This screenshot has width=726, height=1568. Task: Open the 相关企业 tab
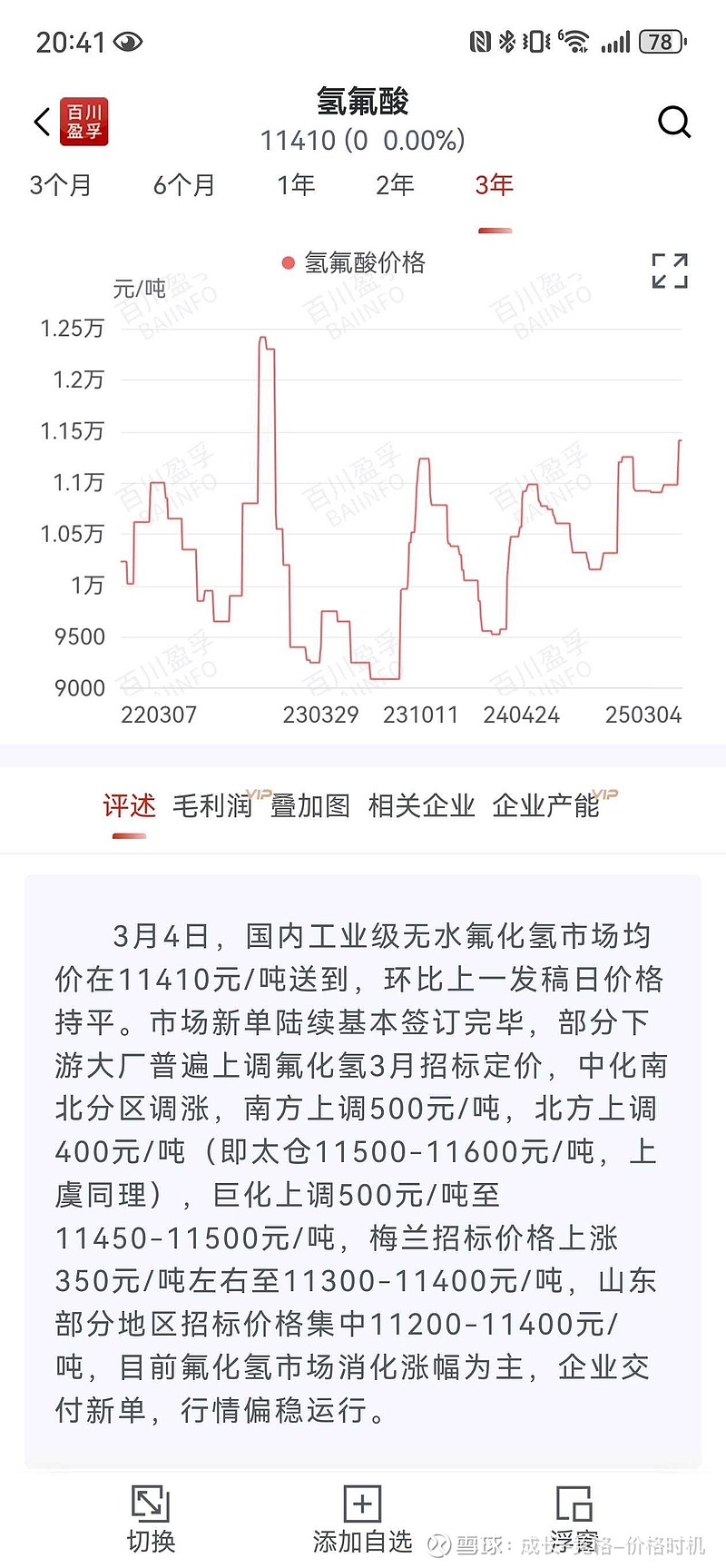click(423, 806)
